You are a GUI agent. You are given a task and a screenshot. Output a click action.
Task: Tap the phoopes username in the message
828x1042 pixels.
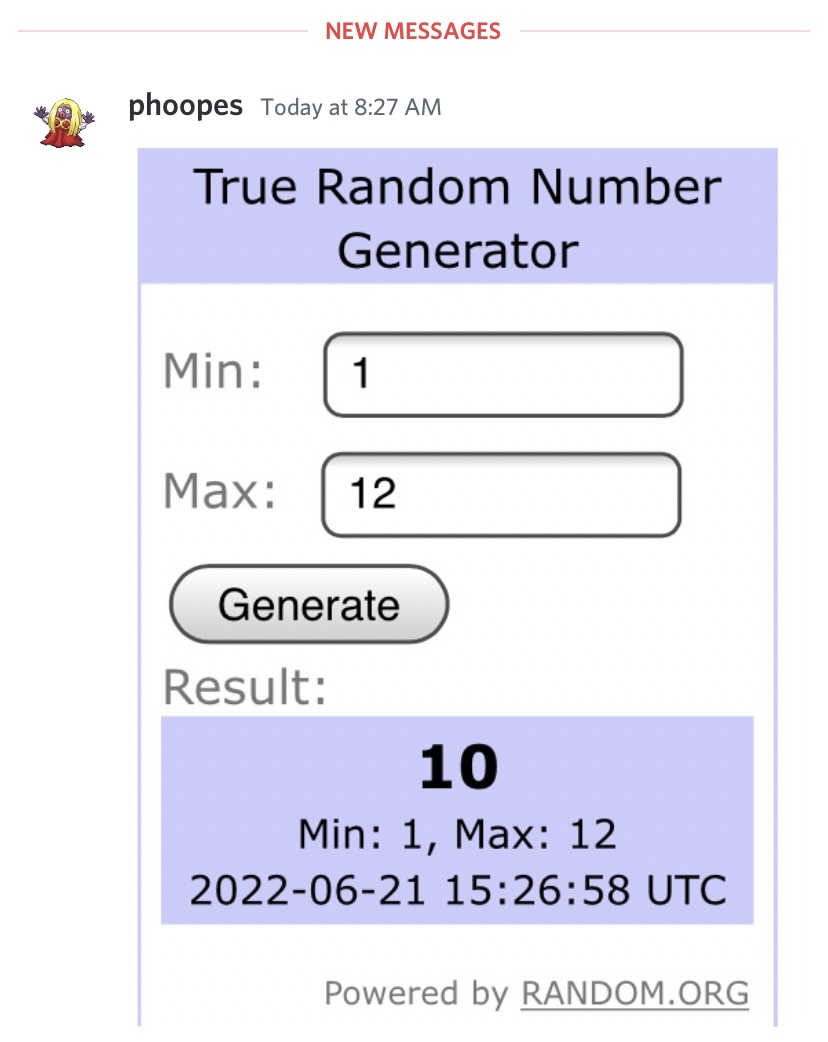click(185, 106)
